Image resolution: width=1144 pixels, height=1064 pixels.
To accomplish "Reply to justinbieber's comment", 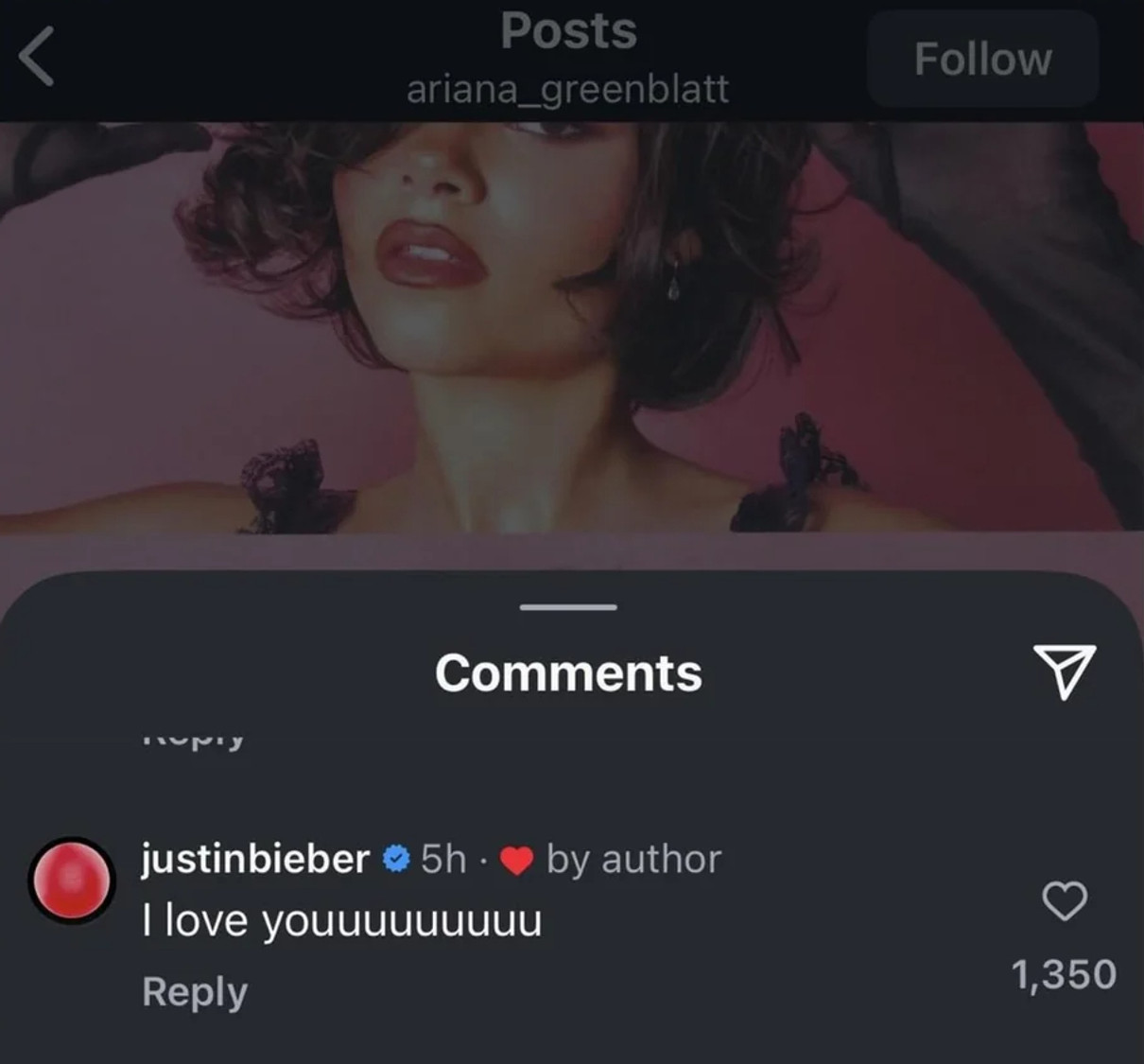I will click(195, 991).
